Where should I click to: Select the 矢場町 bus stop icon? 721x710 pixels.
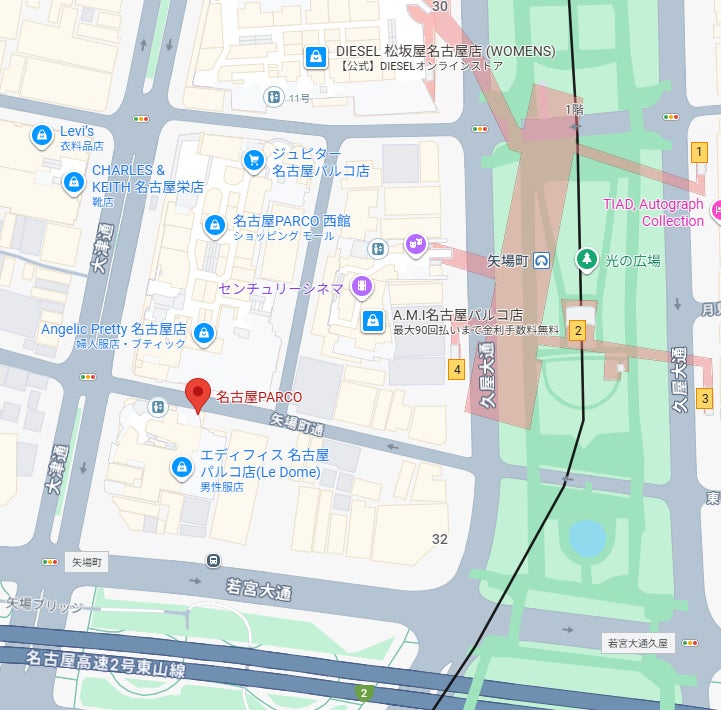(213, 560)
